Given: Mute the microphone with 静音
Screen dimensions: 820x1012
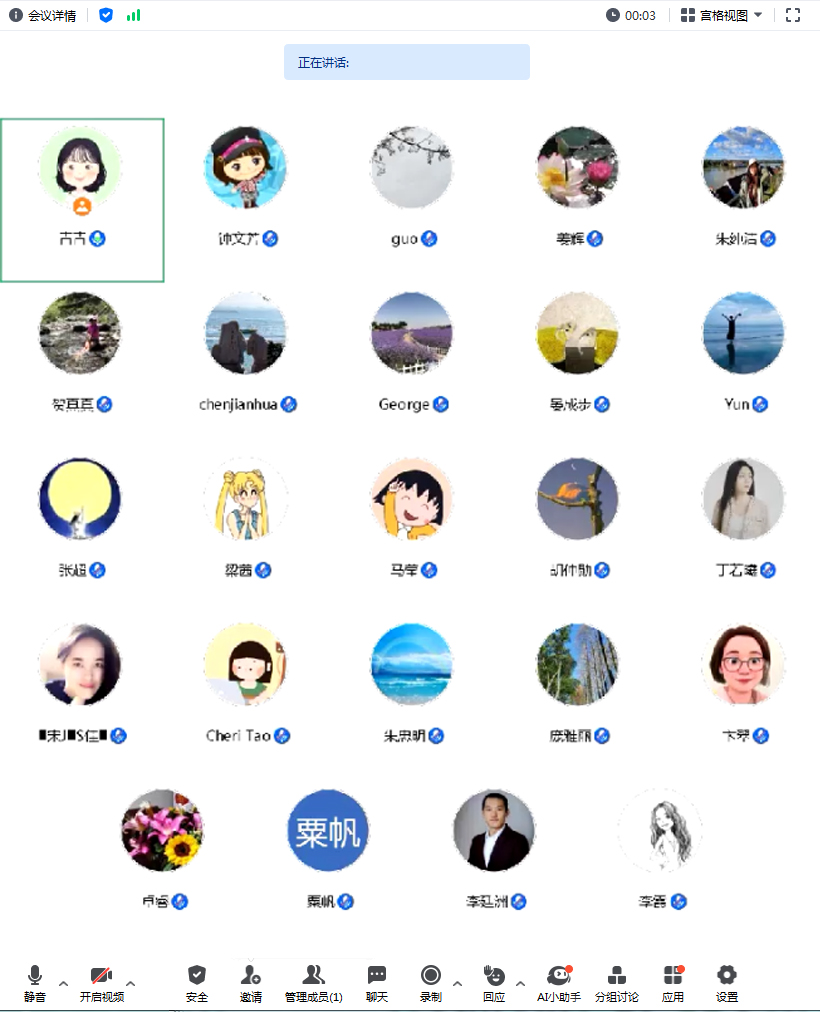Looking at the screenshot, I should 35,983.
